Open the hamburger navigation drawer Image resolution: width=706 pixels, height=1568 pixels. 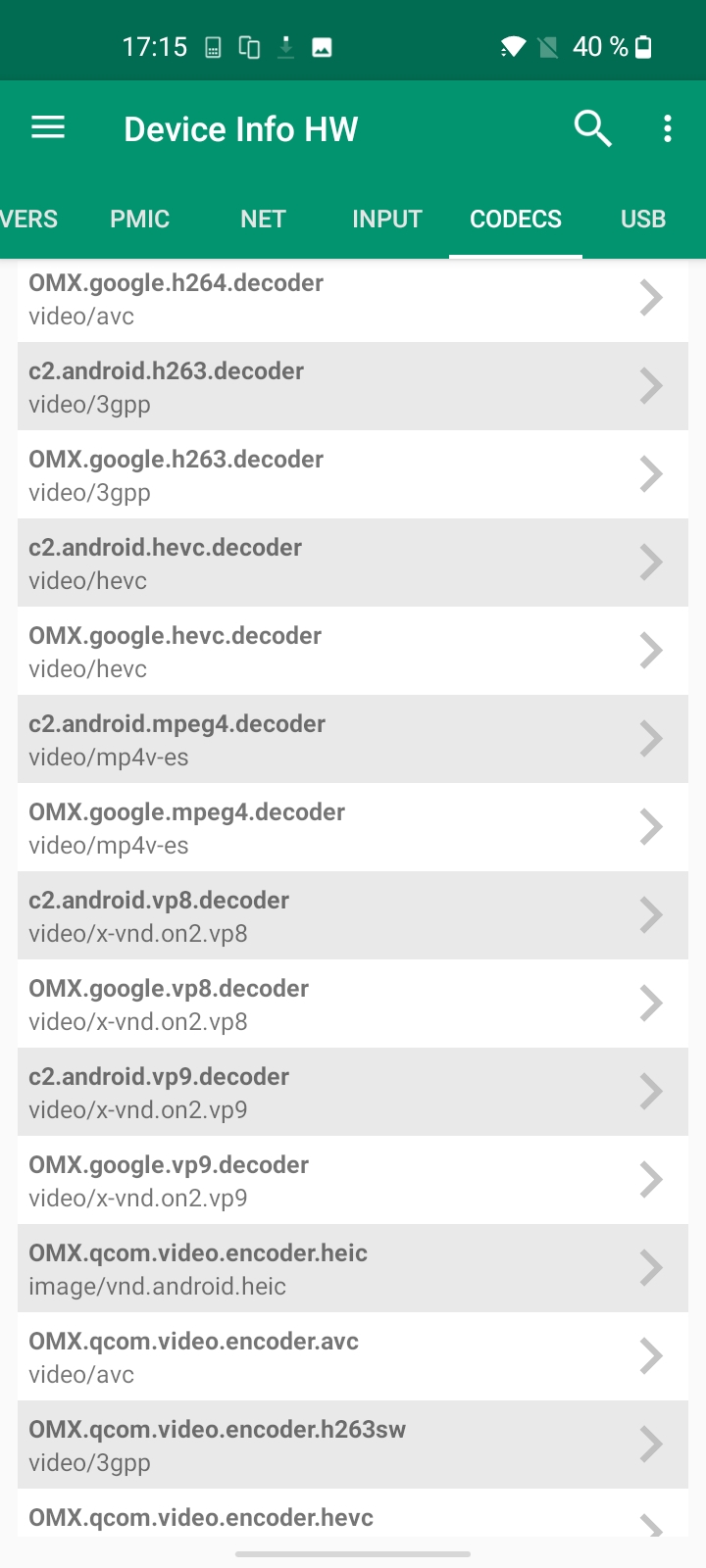coord(48,128)
